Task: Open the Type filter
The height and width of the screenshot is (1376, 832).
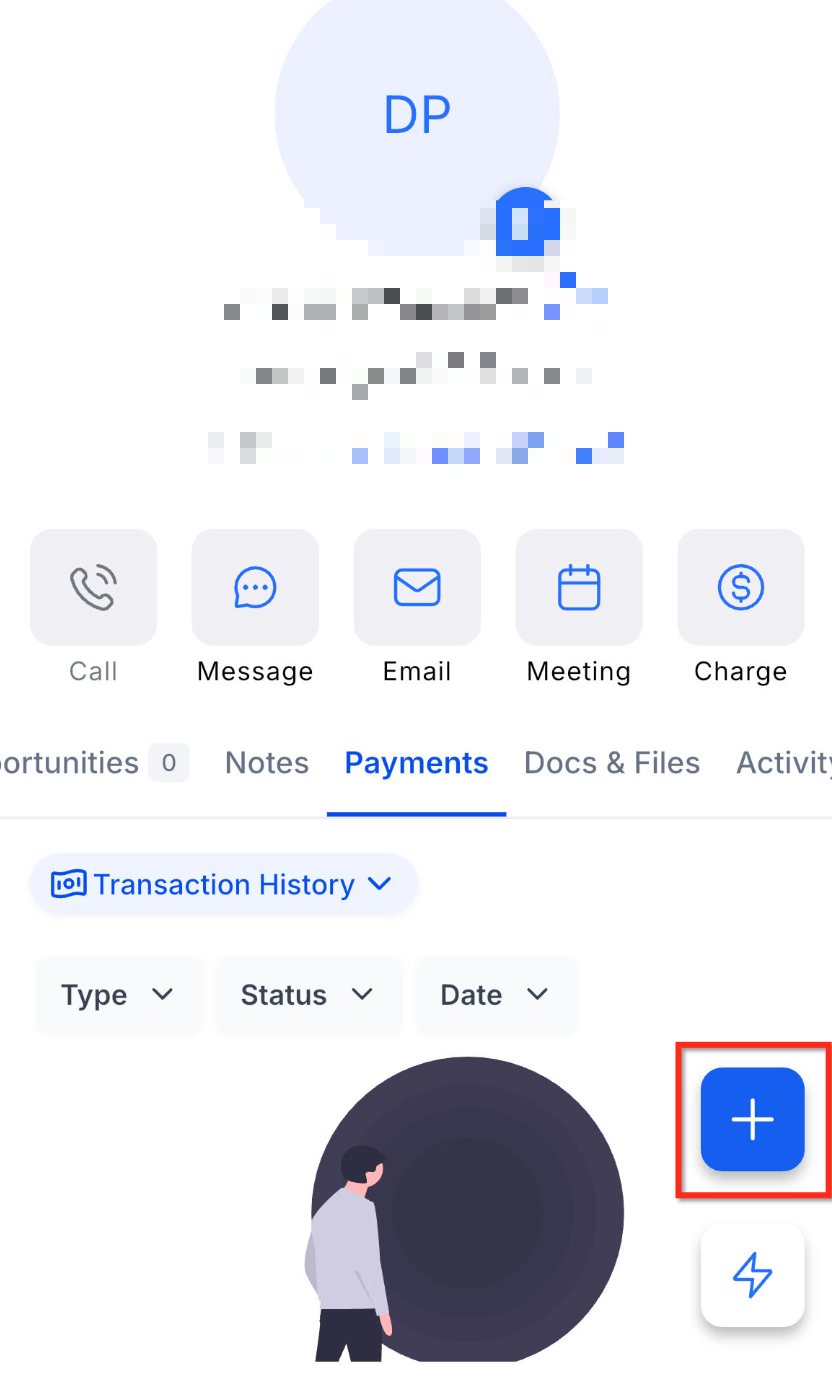Action: coord(119,995)
